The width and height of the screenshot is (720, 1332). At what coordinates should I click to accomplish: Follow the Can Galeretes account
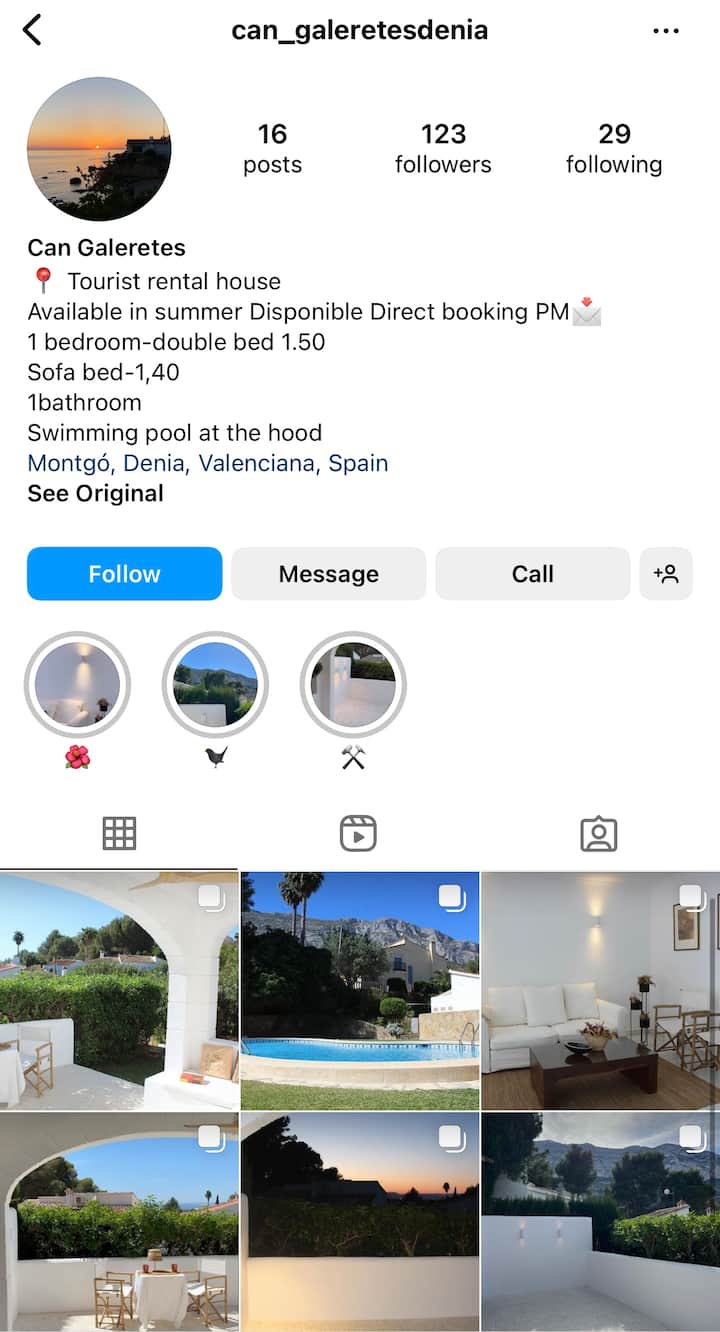[x=124, y=574]
